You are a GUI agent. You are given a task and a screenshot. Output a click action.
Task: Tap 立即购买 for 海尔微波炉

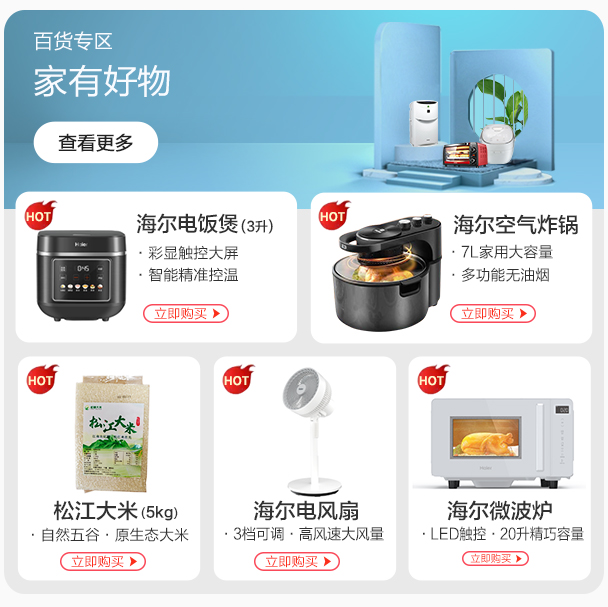click(495, 559)
